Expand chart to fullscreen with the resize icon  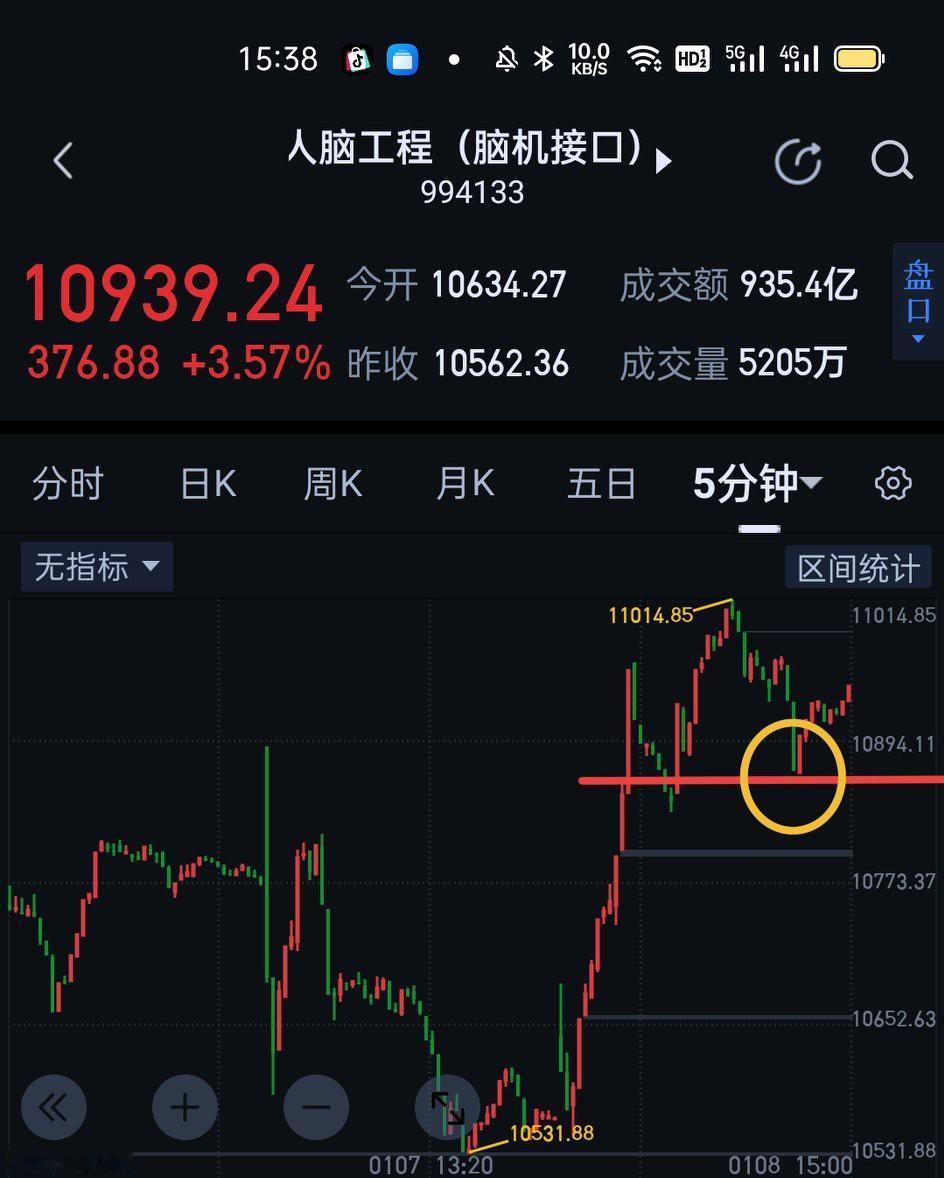tap(447, 1107)
